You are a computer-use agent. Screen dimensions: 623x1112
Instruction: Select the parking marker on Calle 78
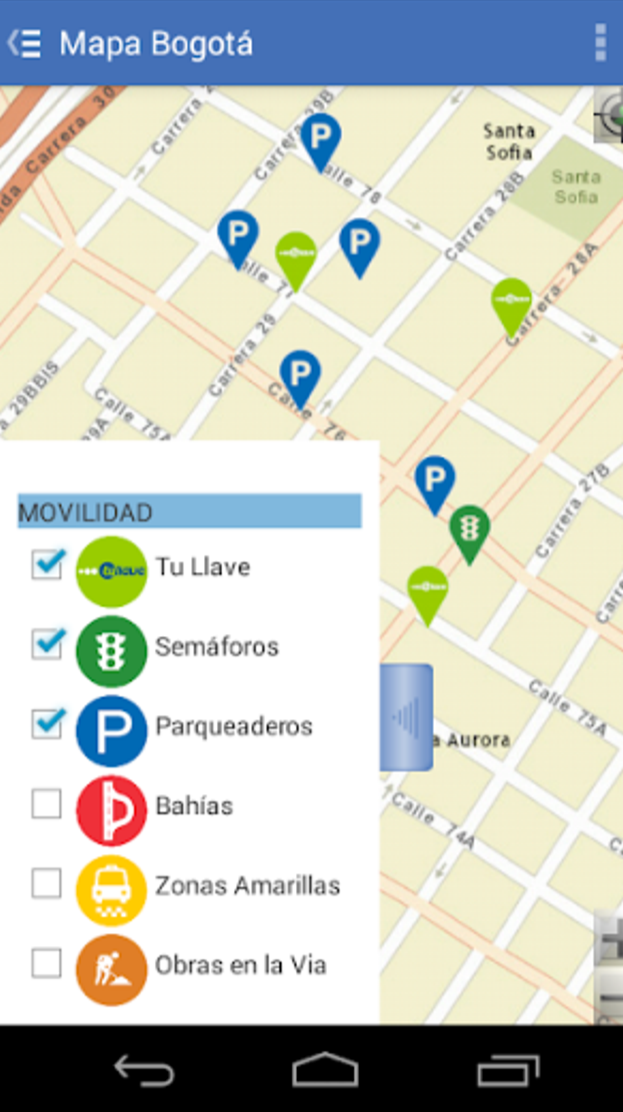320,137
